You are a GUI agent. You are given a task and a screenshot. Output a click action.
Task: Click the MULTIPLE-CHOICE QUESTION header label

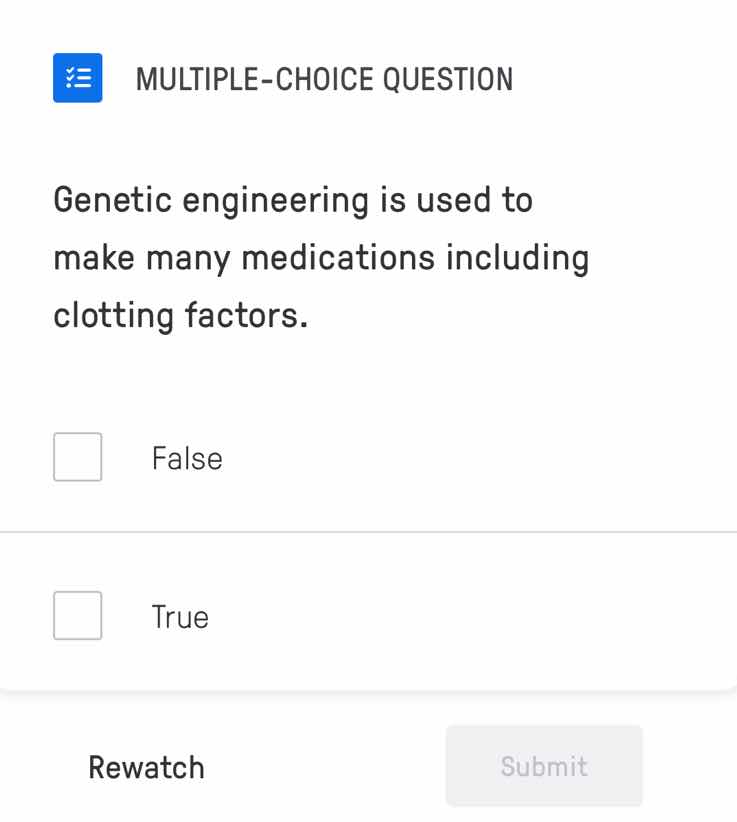(x=326, y=79)
